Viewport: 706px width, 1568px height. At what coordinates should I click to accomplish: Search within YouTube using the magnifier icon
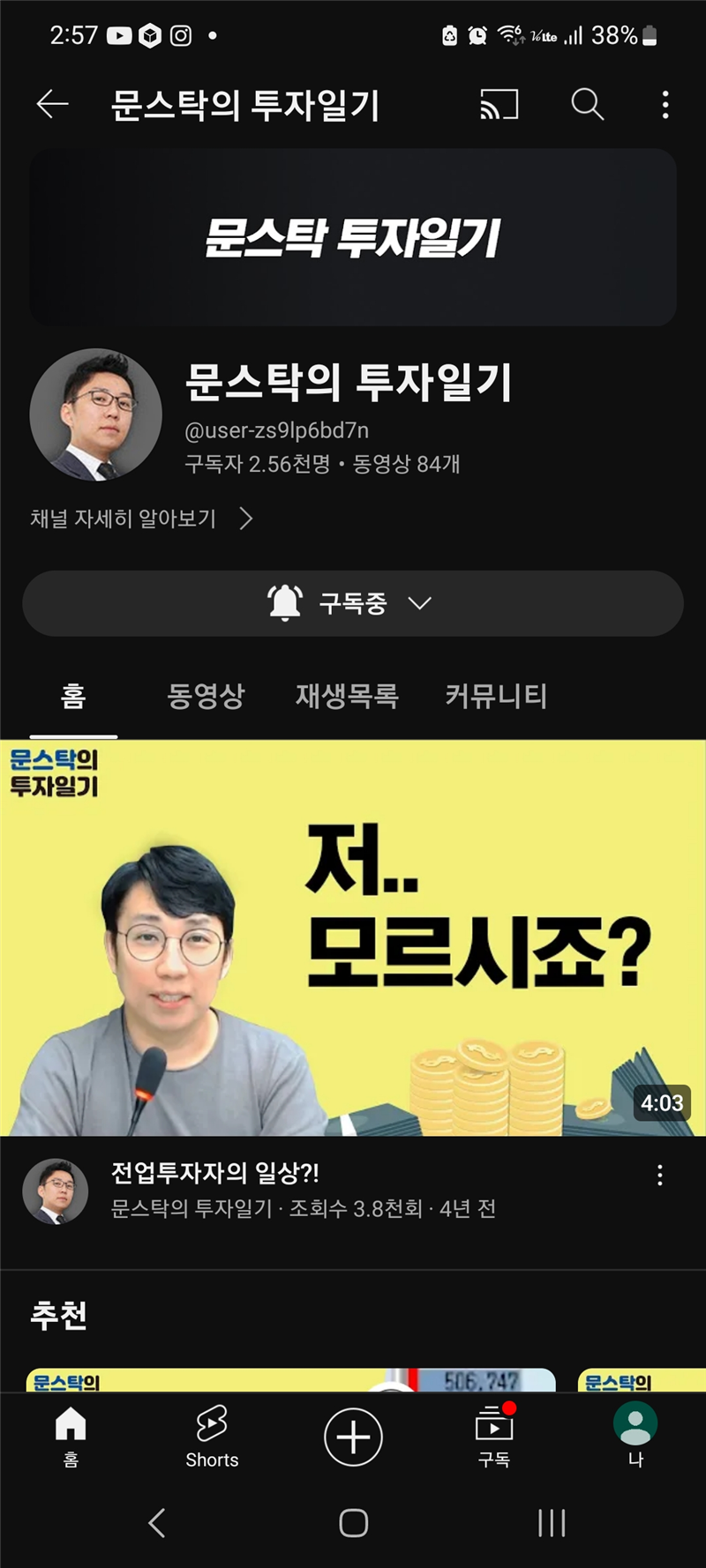tap(587, 105)
